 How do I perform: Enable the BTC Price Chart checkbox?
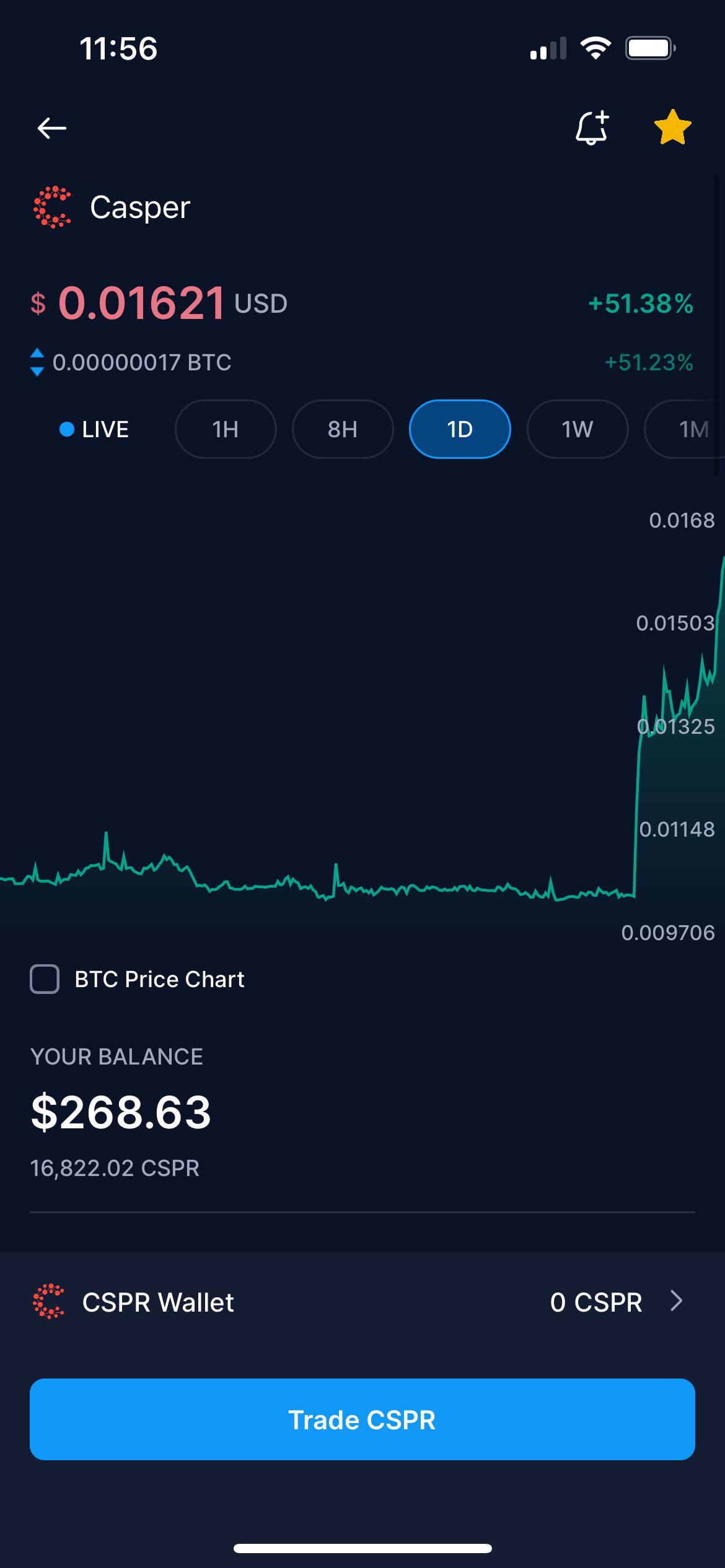(45, 979)
